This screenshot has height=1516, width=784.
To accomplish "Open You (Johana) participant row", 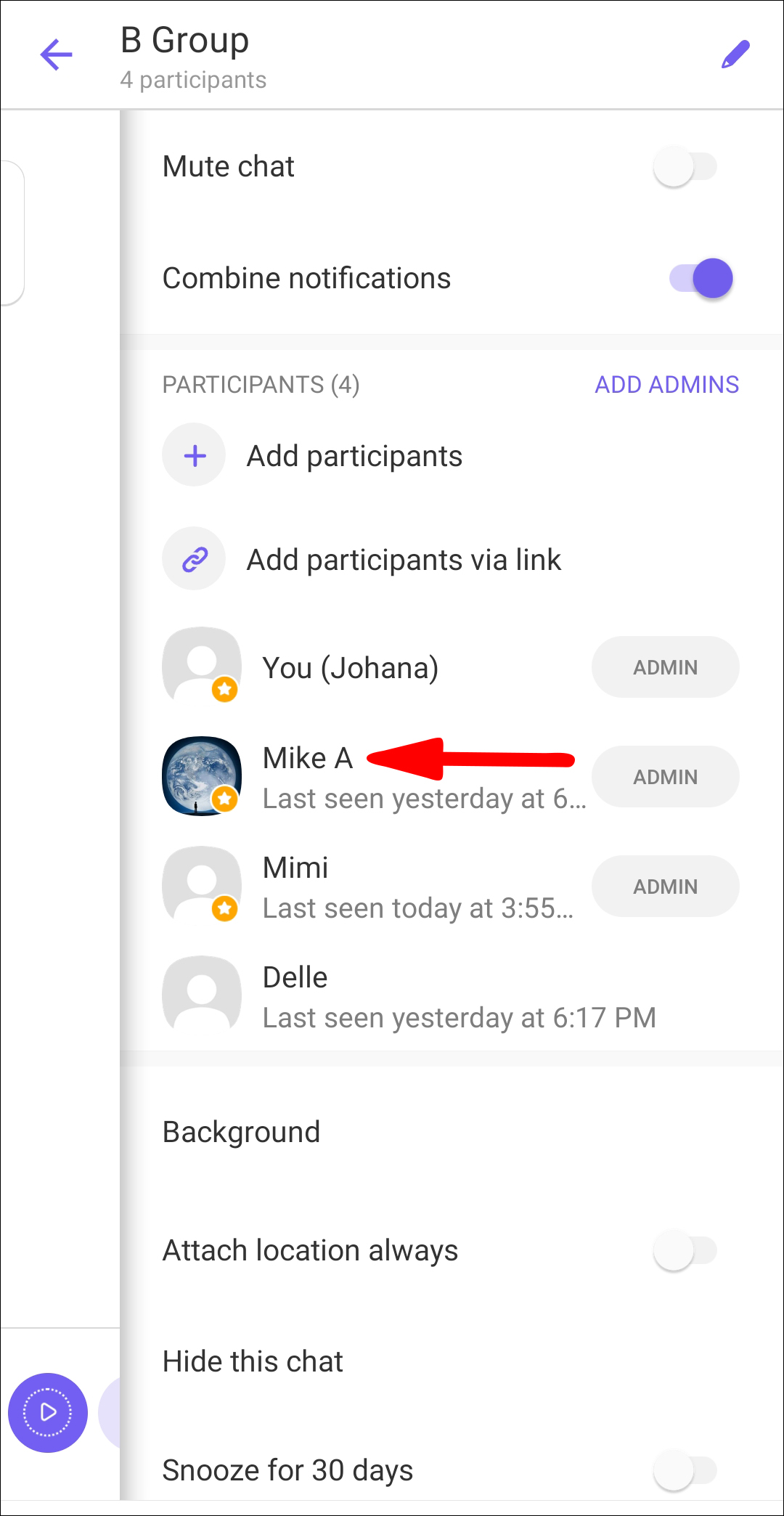I will point(350,668).
